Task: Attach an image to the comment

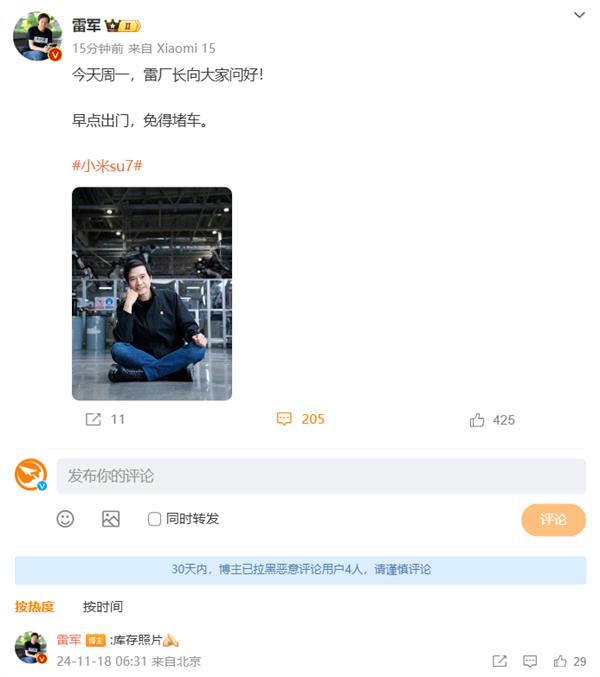Action: 110,519
